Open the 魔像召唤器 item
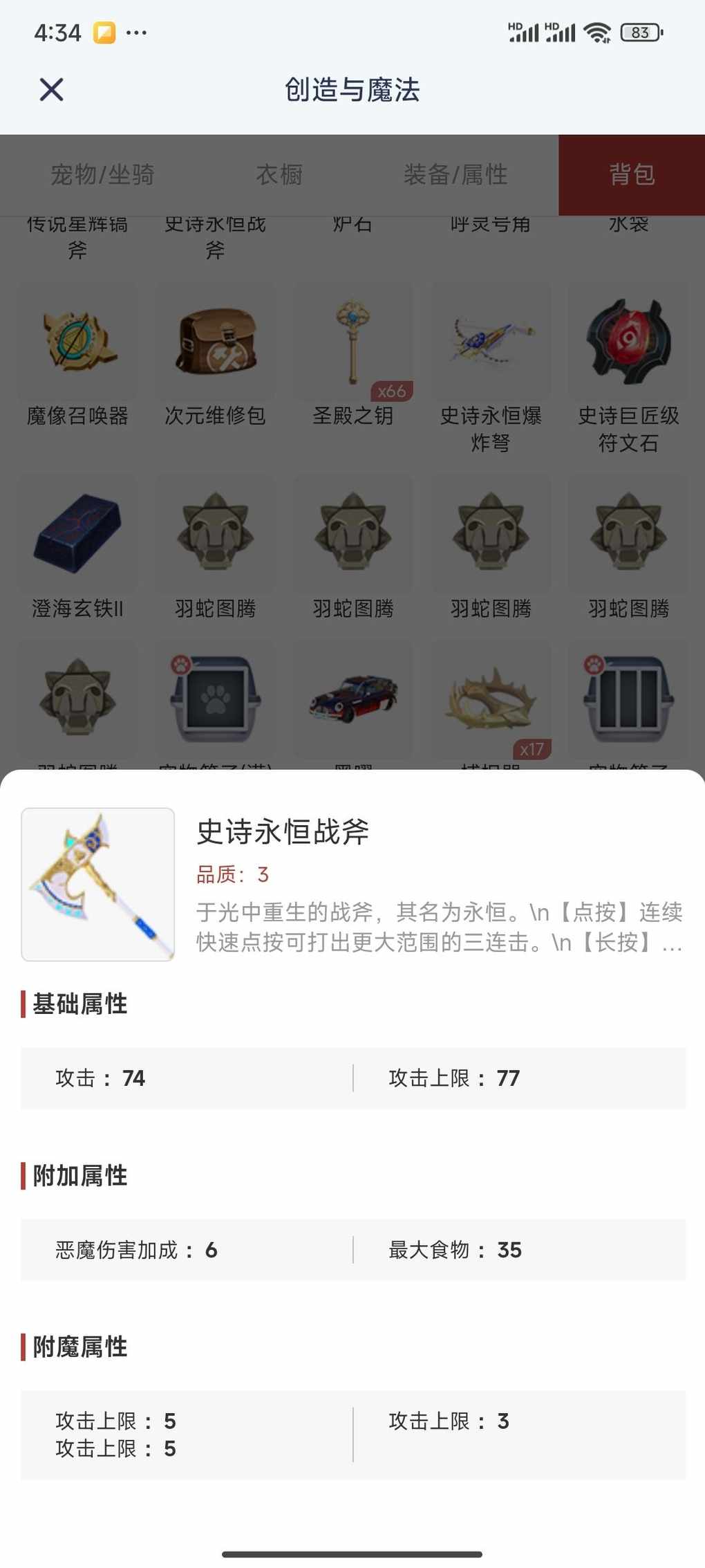 coord(77,341)
